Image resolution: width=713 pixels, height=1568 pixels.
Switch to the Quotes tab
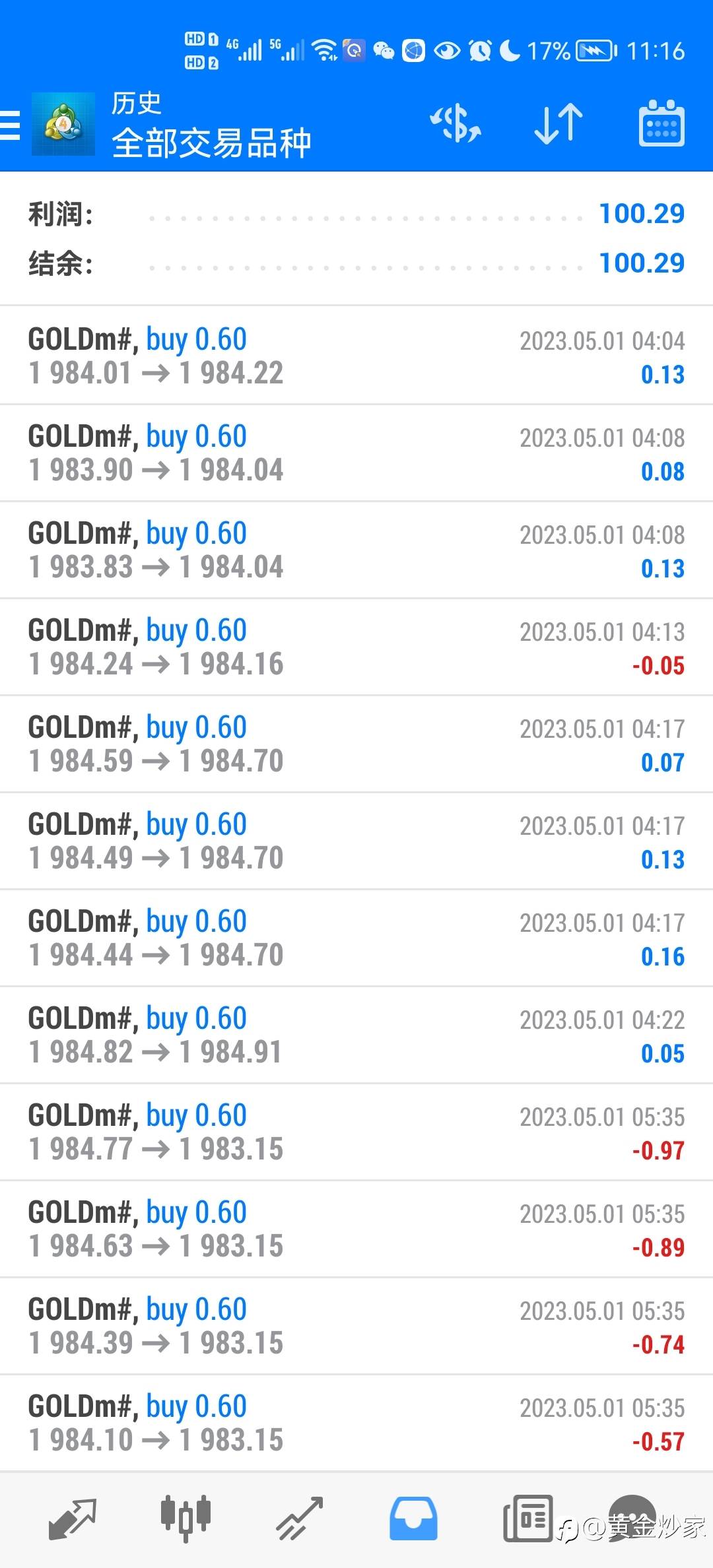click(x=73, y=1519)
